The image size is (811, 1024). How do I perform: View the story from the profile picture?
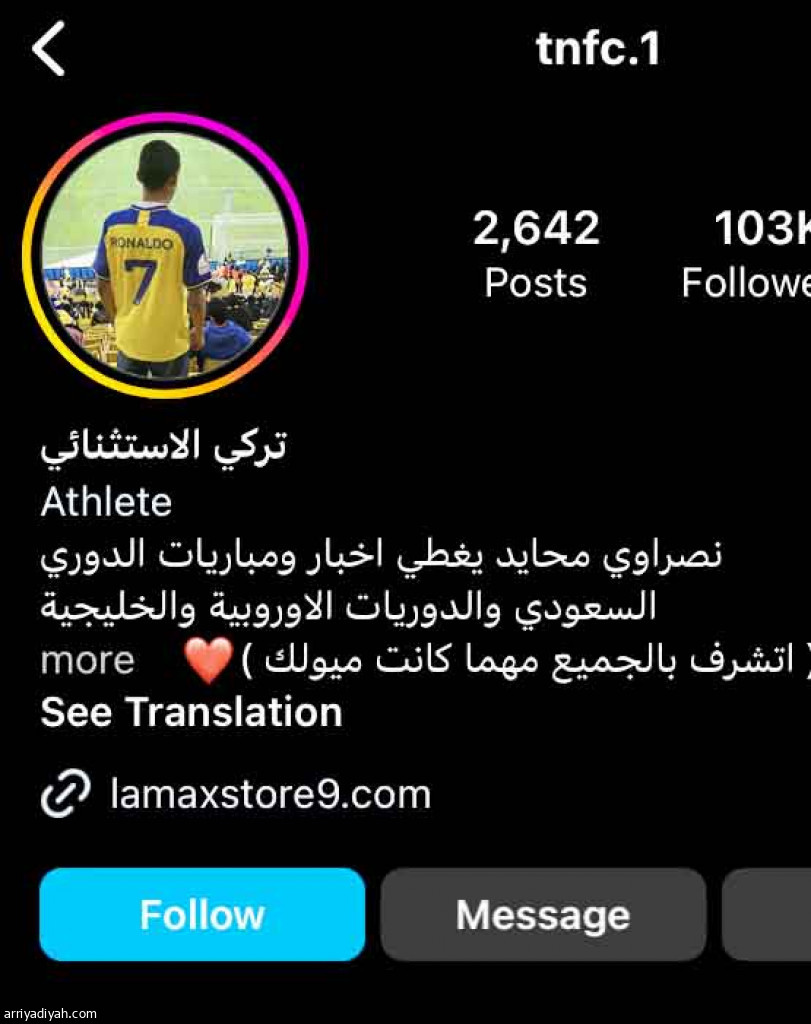pyautogui.click(x=165, y=256)
